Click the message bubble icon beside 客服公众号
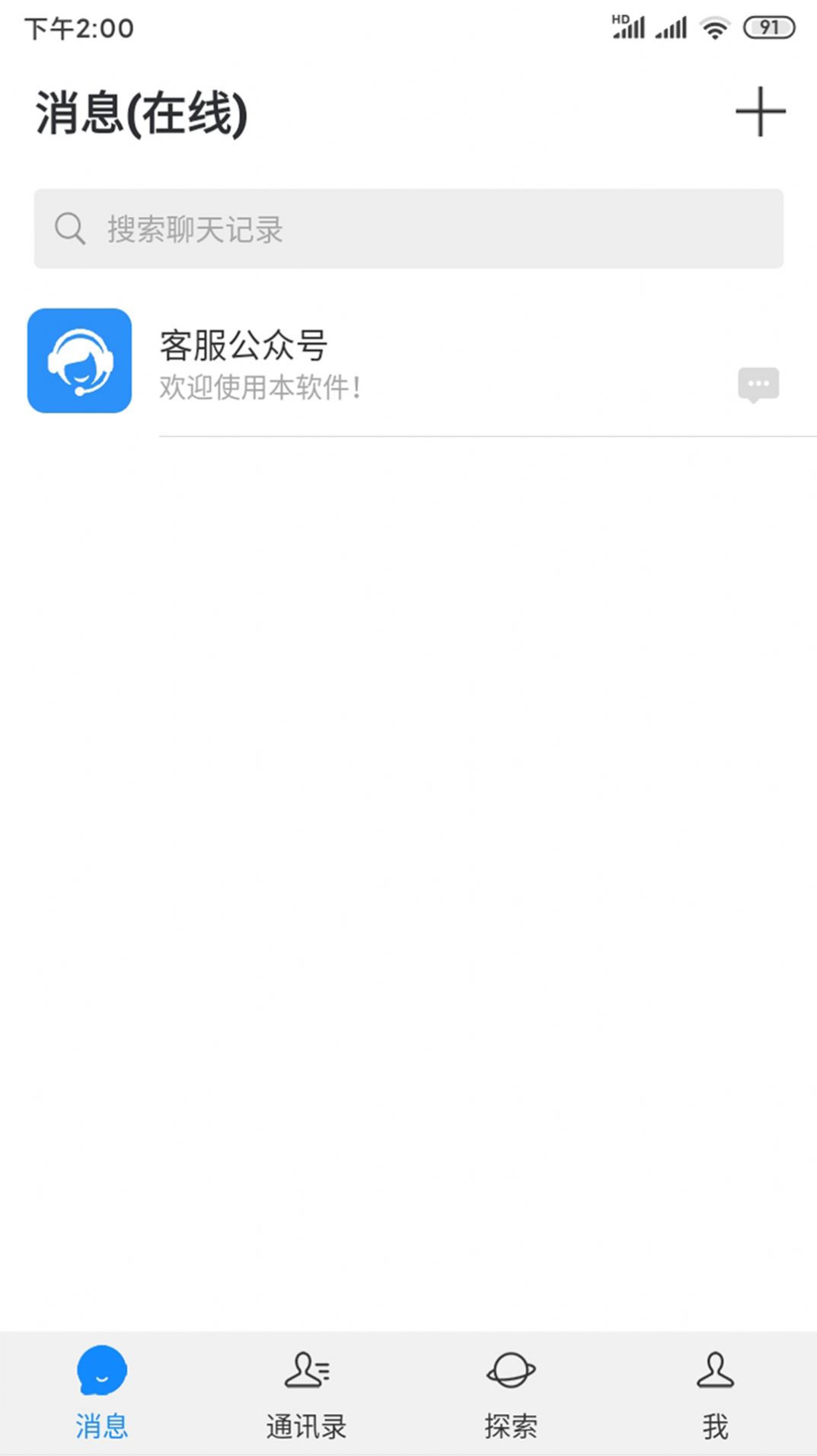Viewport: 817px width, 1456px height. [758, 385]
